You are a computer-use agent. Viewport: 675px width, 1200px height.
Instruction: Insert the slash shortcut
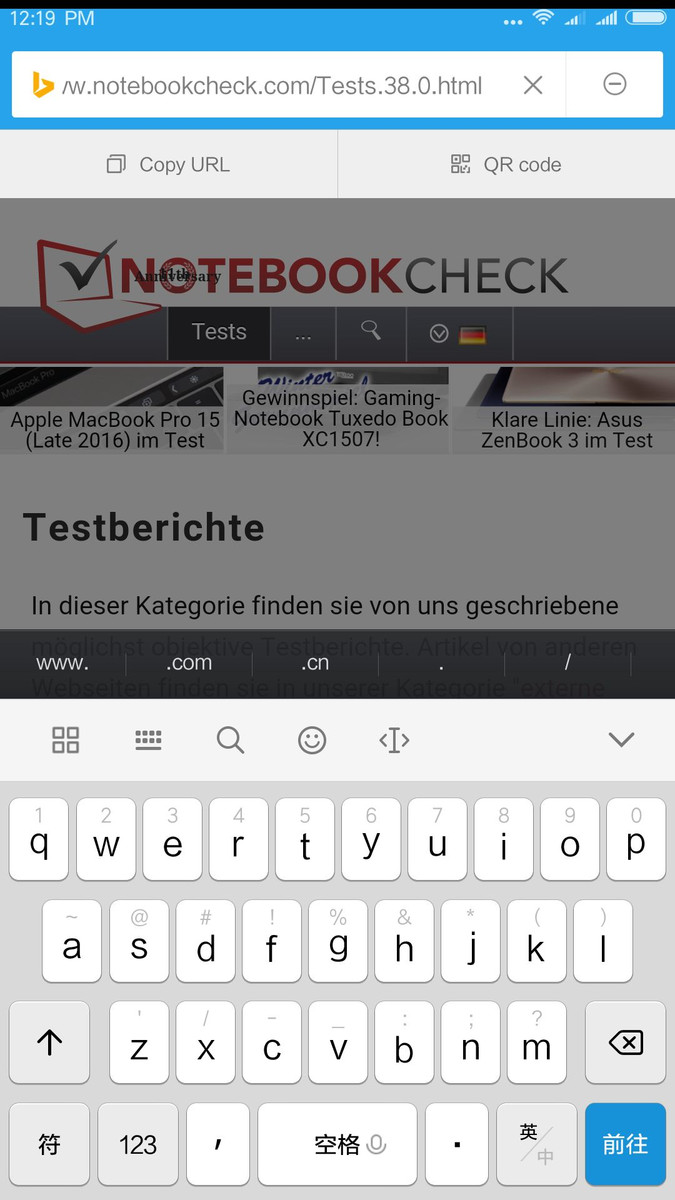(x=568, y=663)
